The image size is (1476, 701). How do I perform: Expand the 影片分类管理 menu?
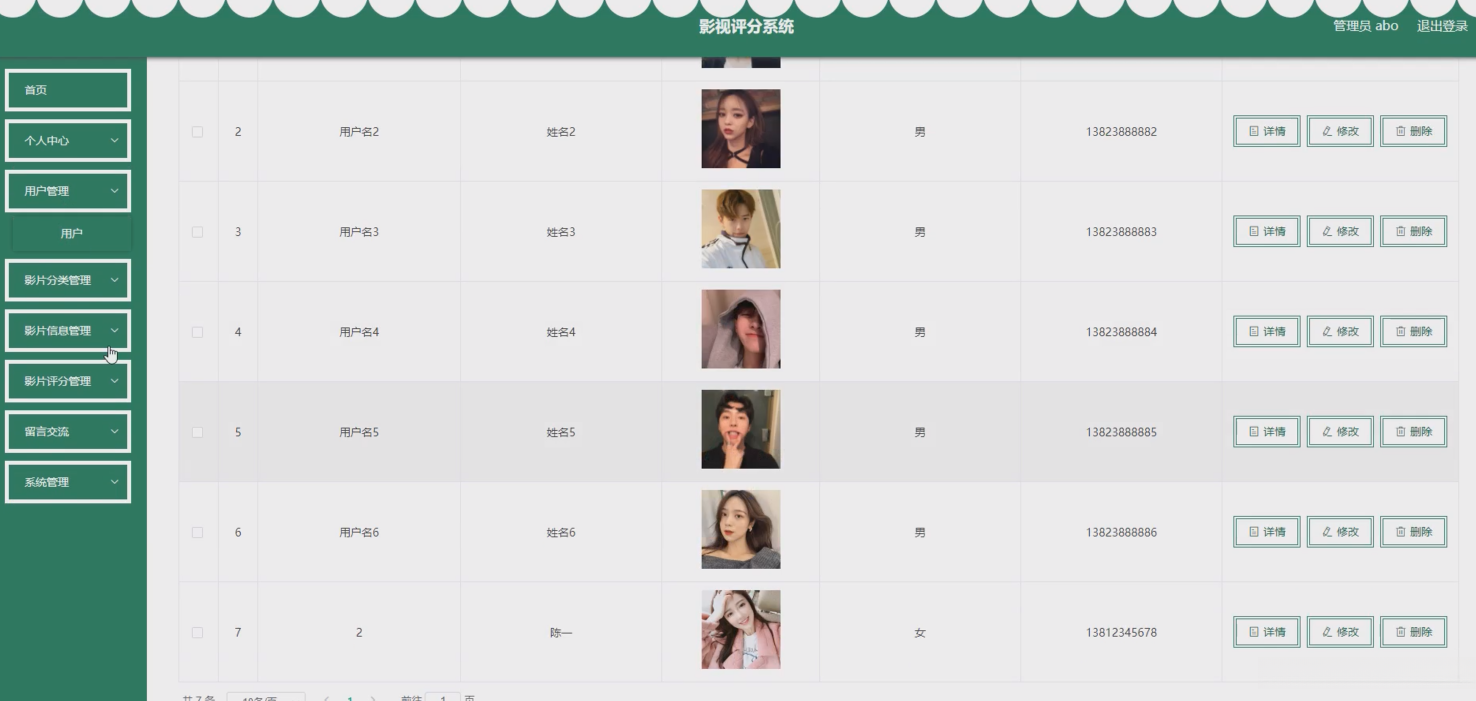click(67, 281)
